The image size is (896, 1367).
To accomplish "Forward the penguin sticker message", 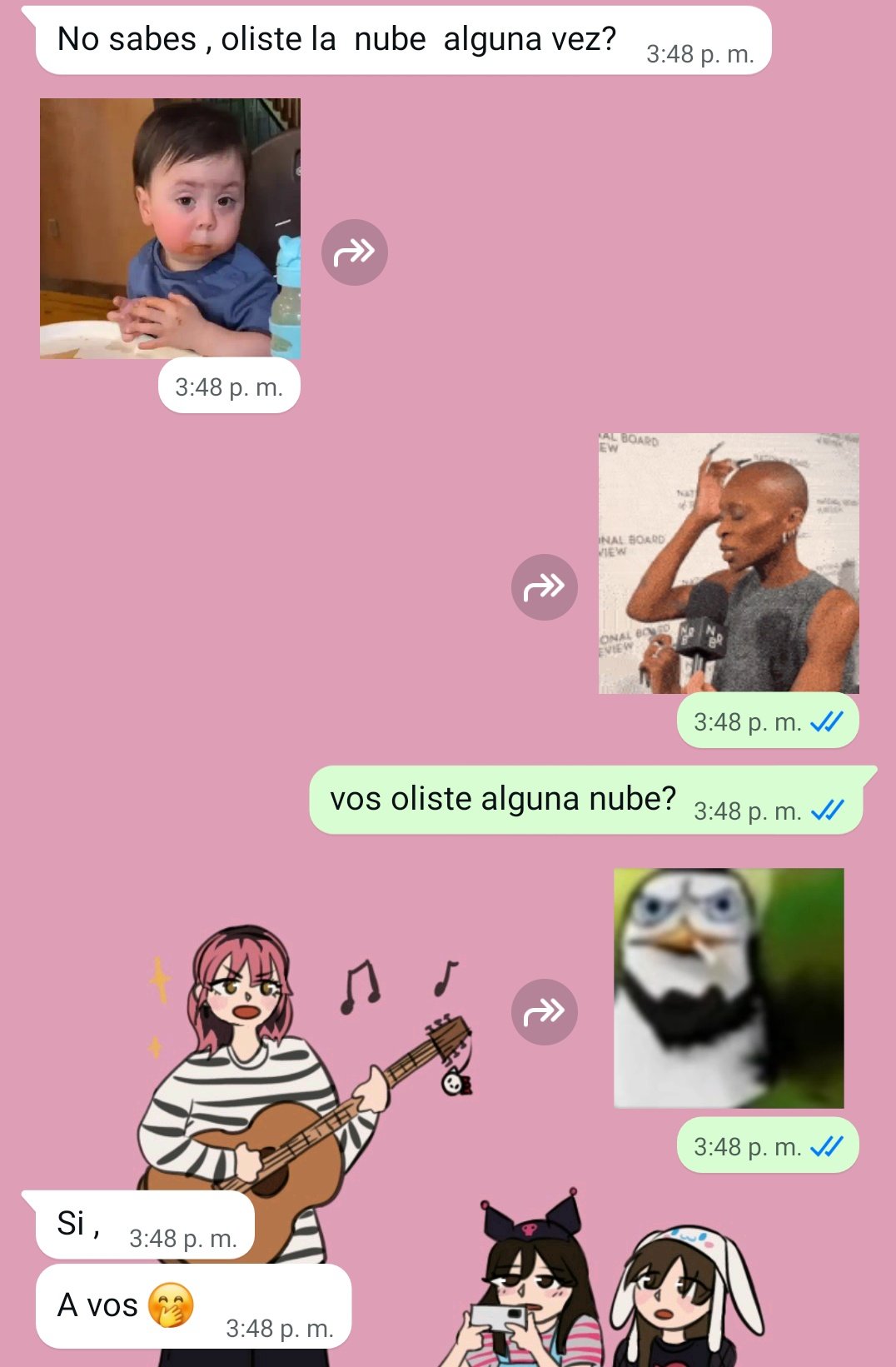I will pos(544,1012).
